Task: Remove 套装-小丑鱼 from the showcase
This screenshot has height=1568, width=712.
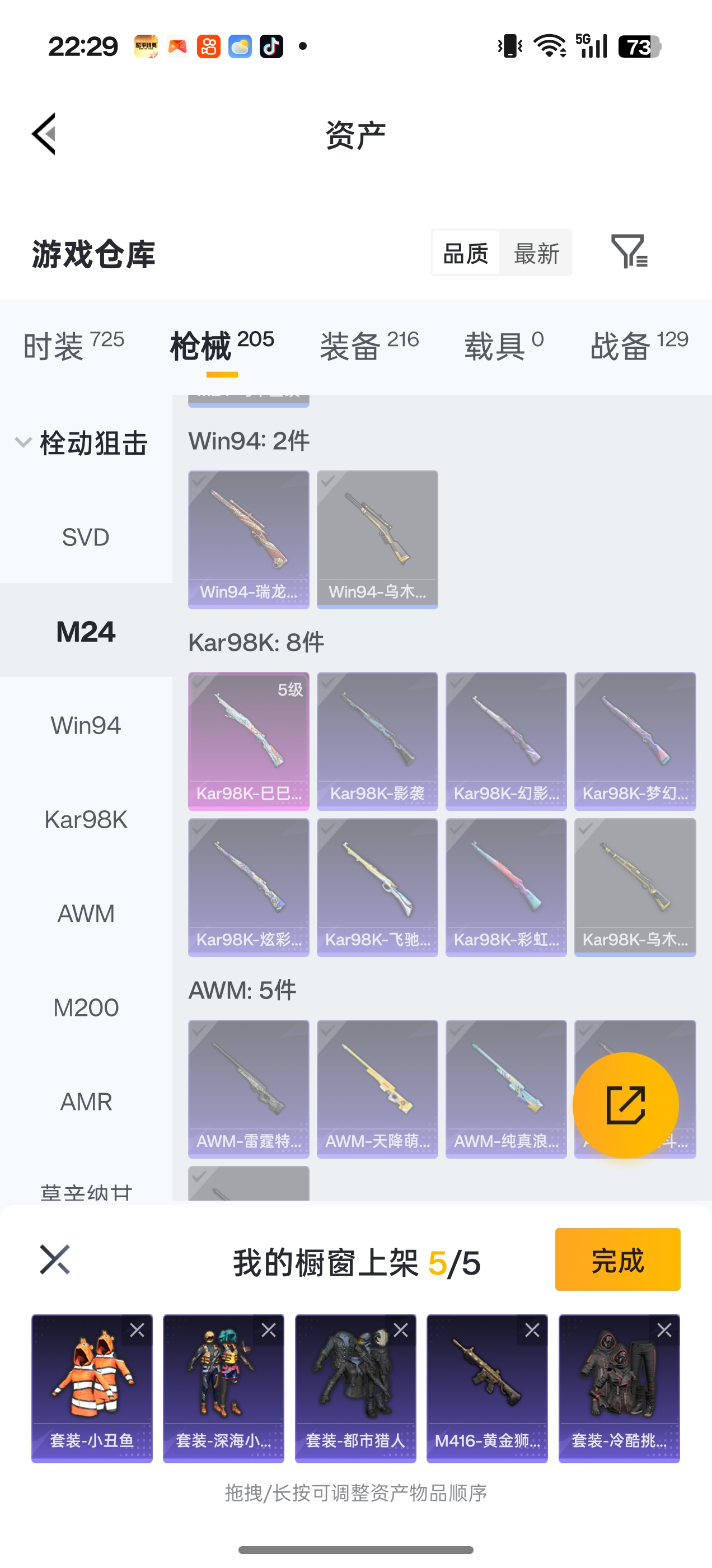Action: click(137, 1331)
